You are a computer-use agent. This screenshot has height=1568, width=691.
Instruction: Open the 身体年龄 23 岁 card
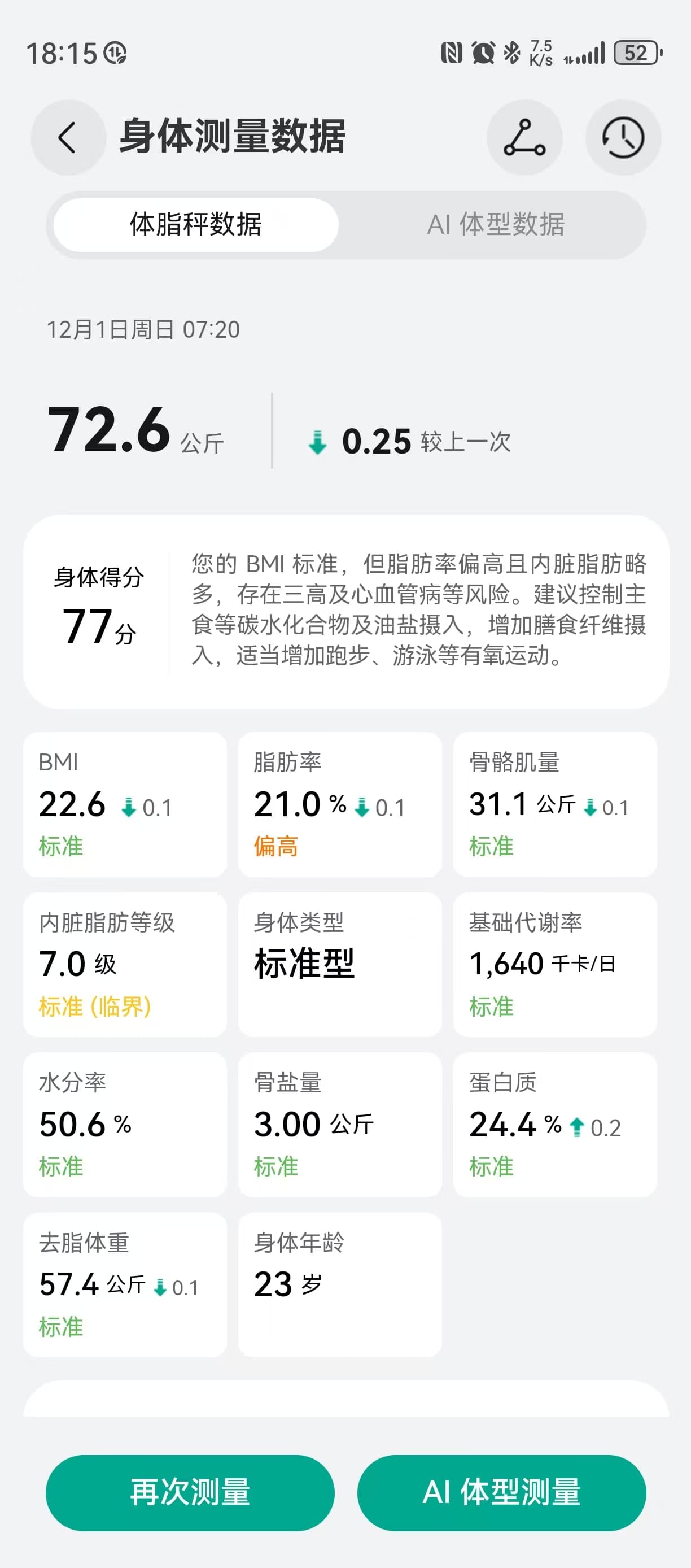point(339,1284)
